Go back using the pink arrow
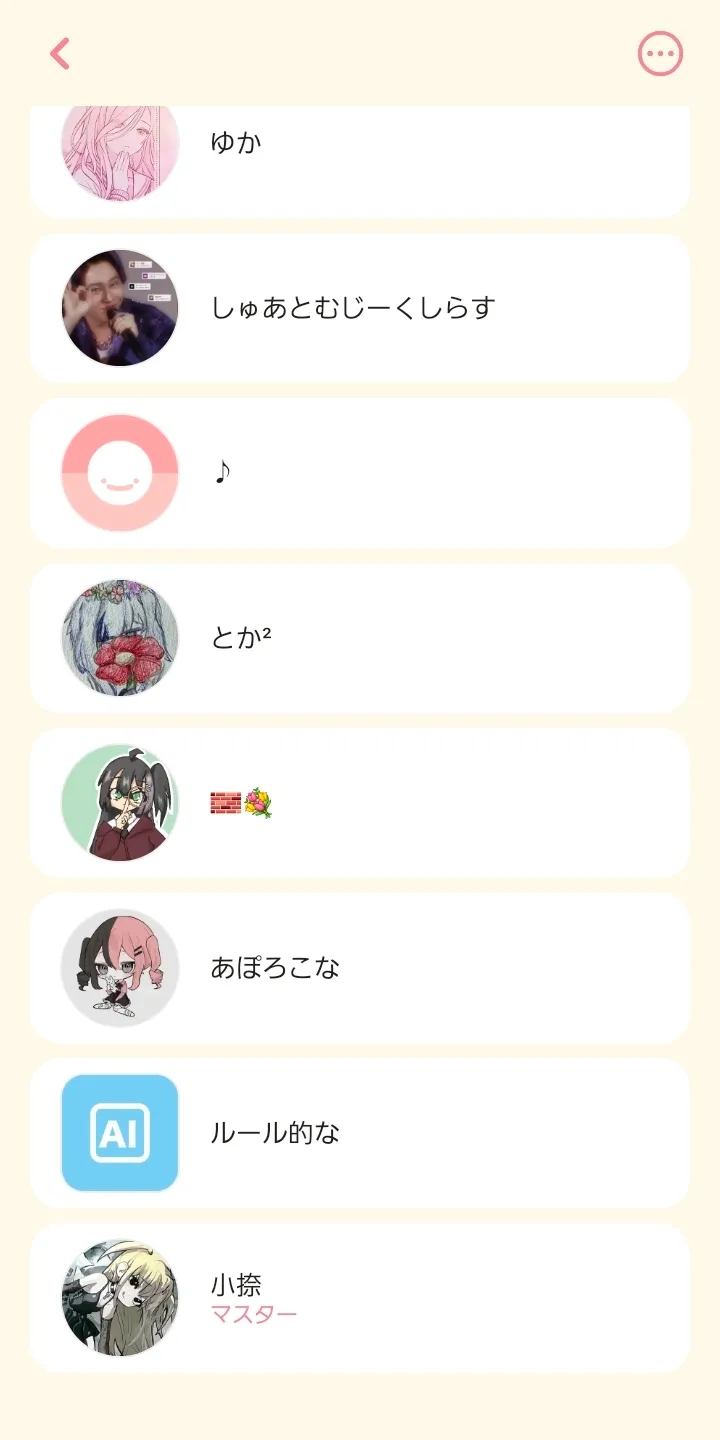Screen dimensions: 720x1440 tap(60, 54)
